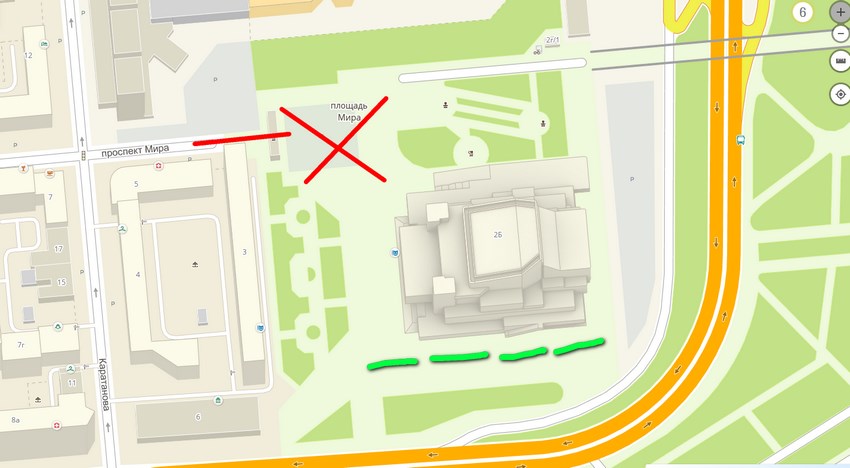
Task: Center map on my location
Action: coord(839,94)
